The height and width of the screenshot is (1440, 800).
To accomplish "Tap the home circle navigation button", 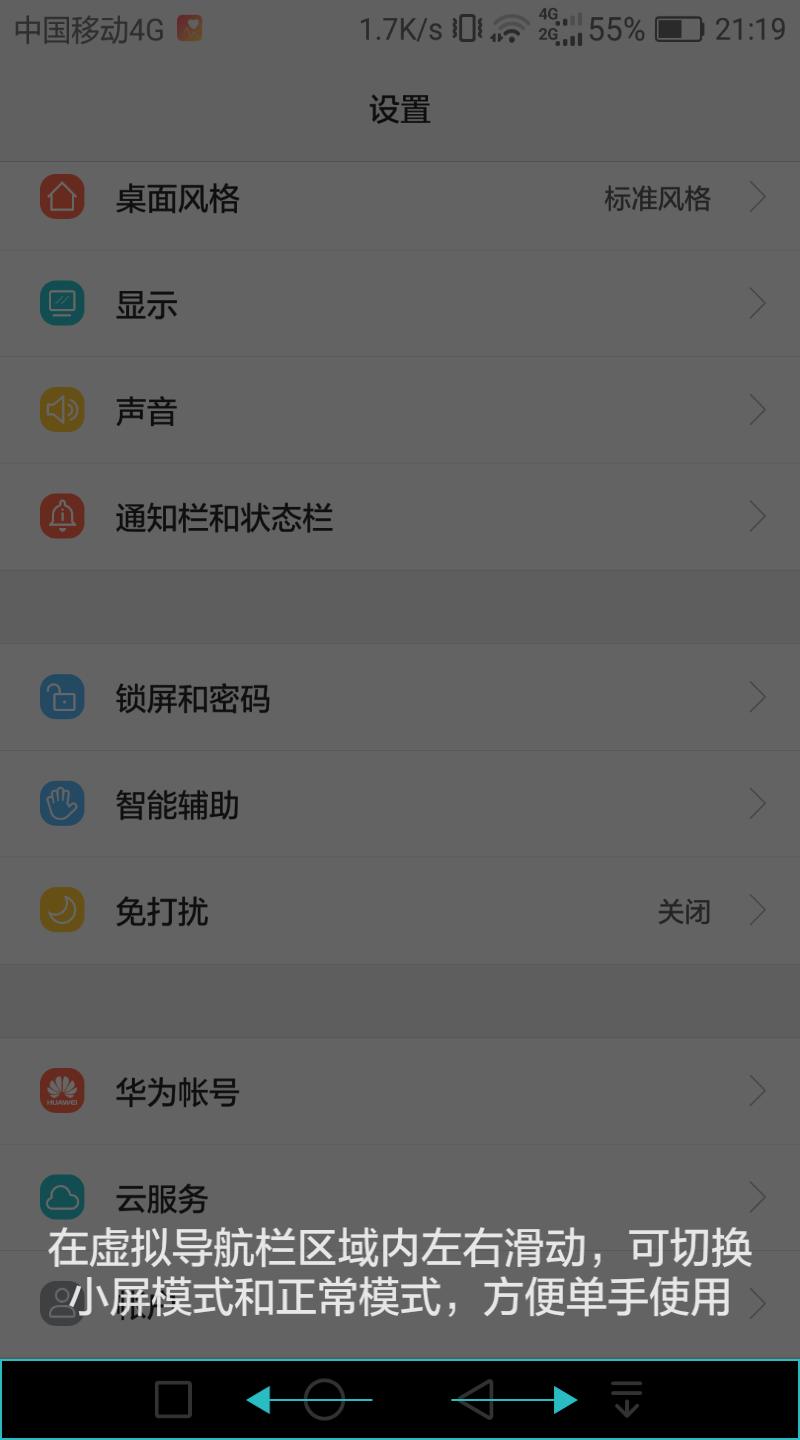I will click(x=325, y=1397).
